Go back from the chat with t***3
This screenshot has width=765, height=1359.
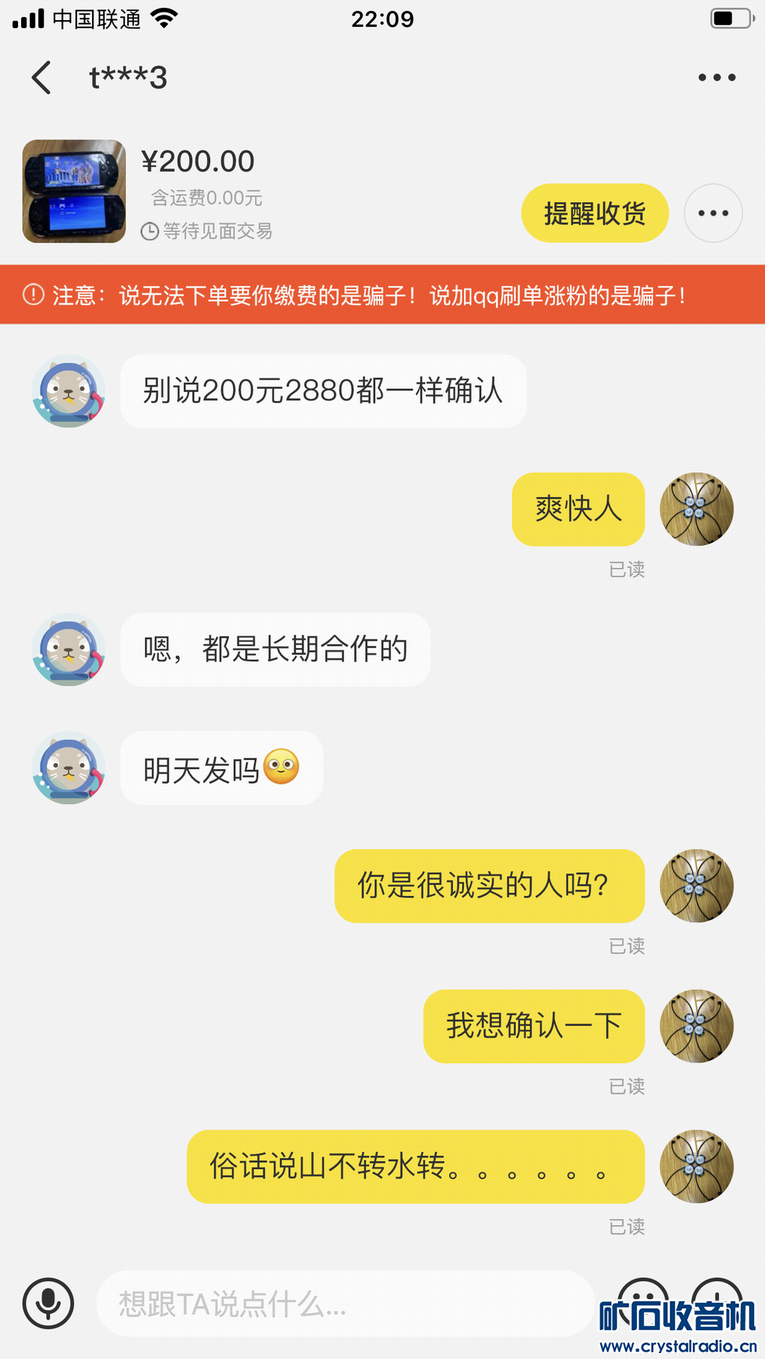[x=41, y=78]
